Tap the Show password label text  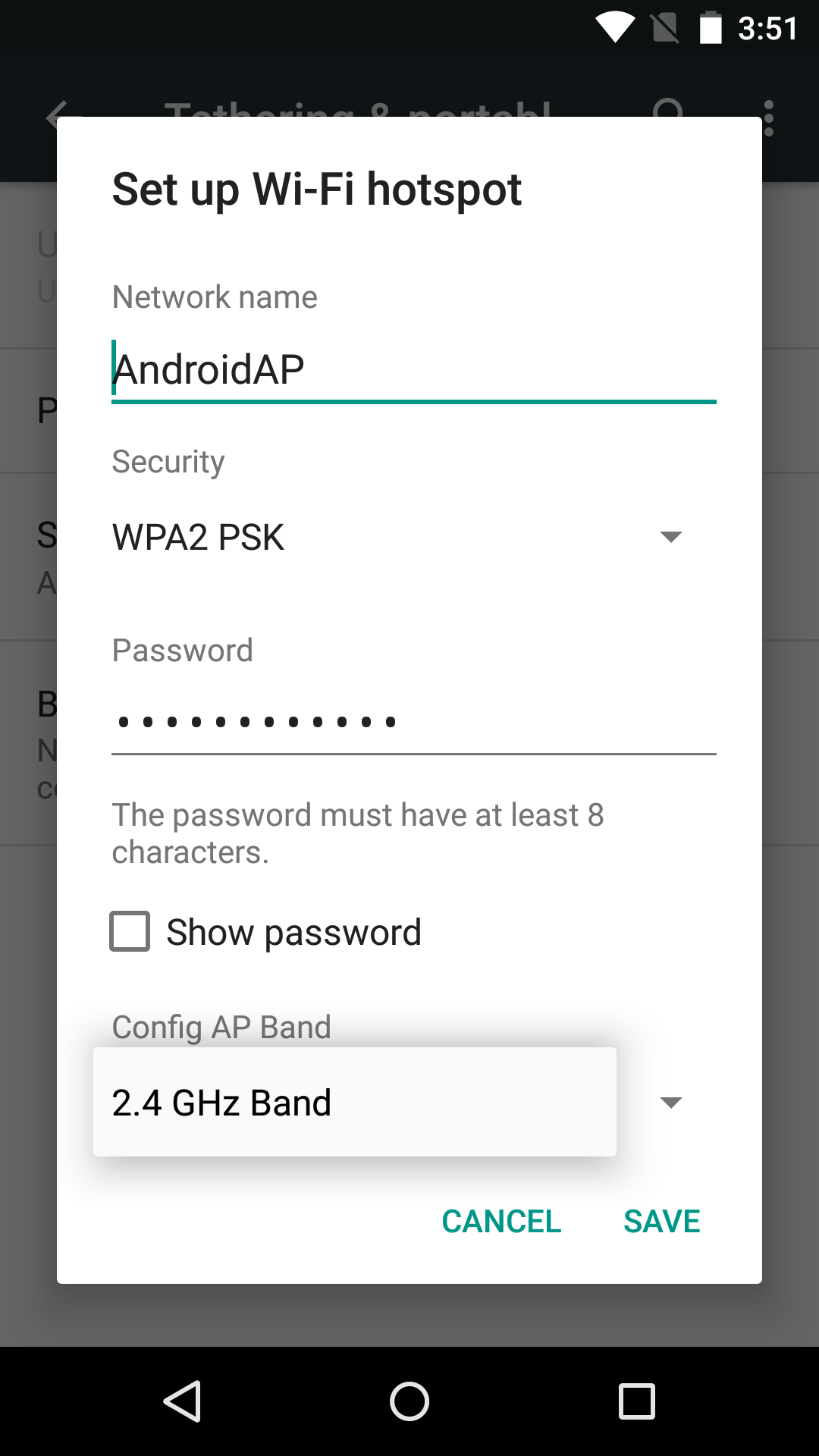tap(293, 932)
